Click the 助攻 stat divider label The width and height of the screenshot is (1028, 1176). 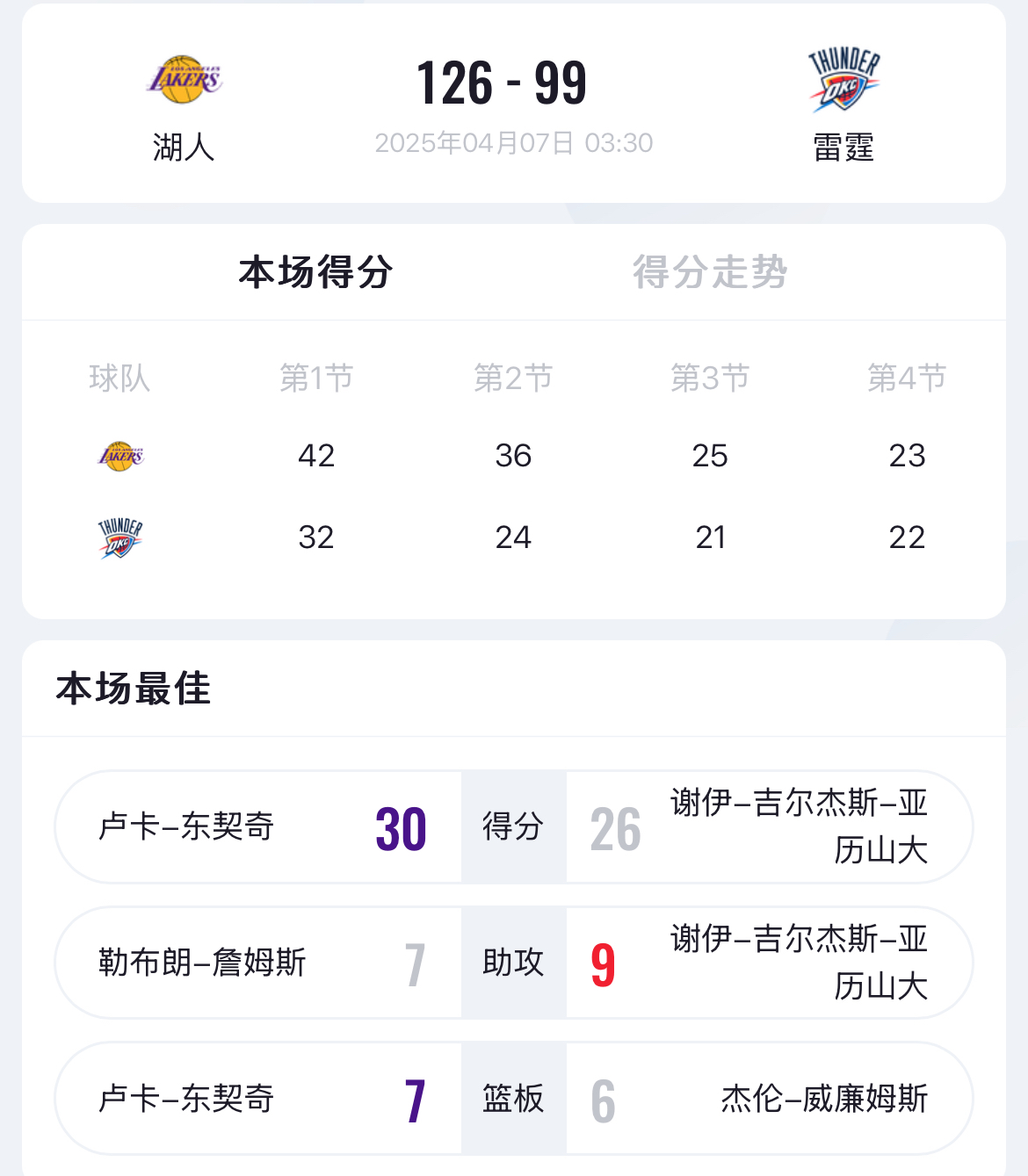click(x=513, y=963)
